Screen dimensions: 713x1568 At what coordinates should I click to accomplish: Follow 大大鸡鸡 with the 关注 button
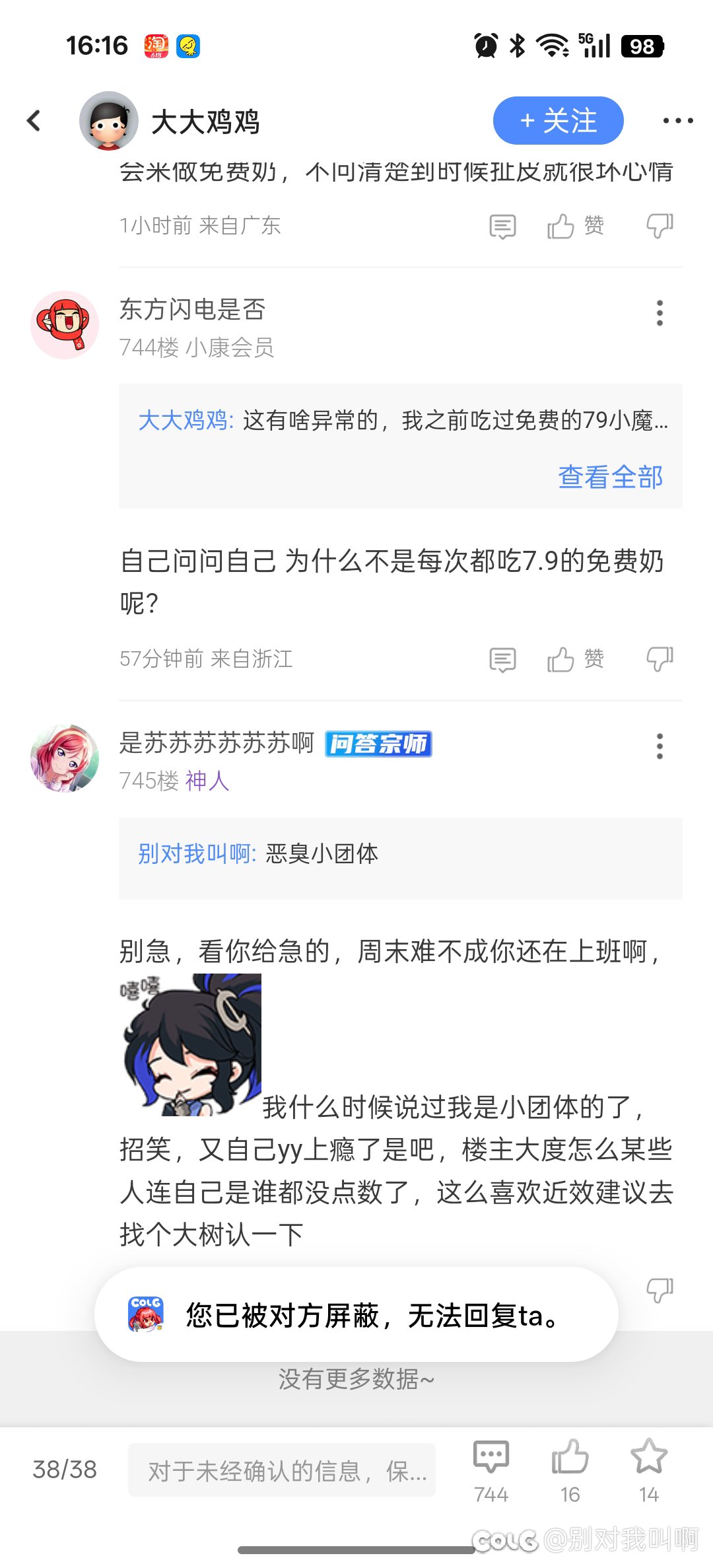(x=558, y=121)
